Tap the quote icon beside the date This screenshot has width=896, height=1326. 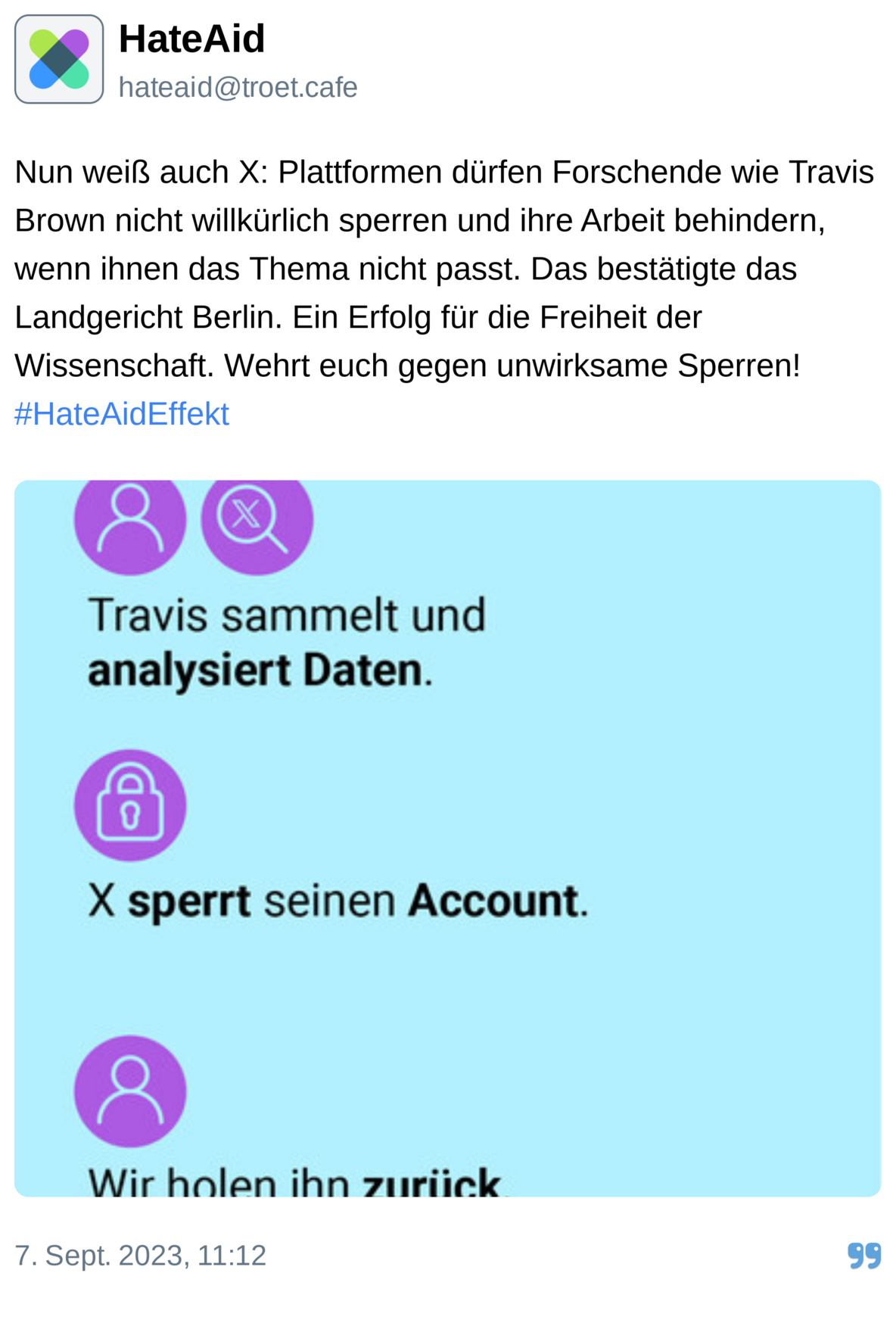coord(863,1256)
